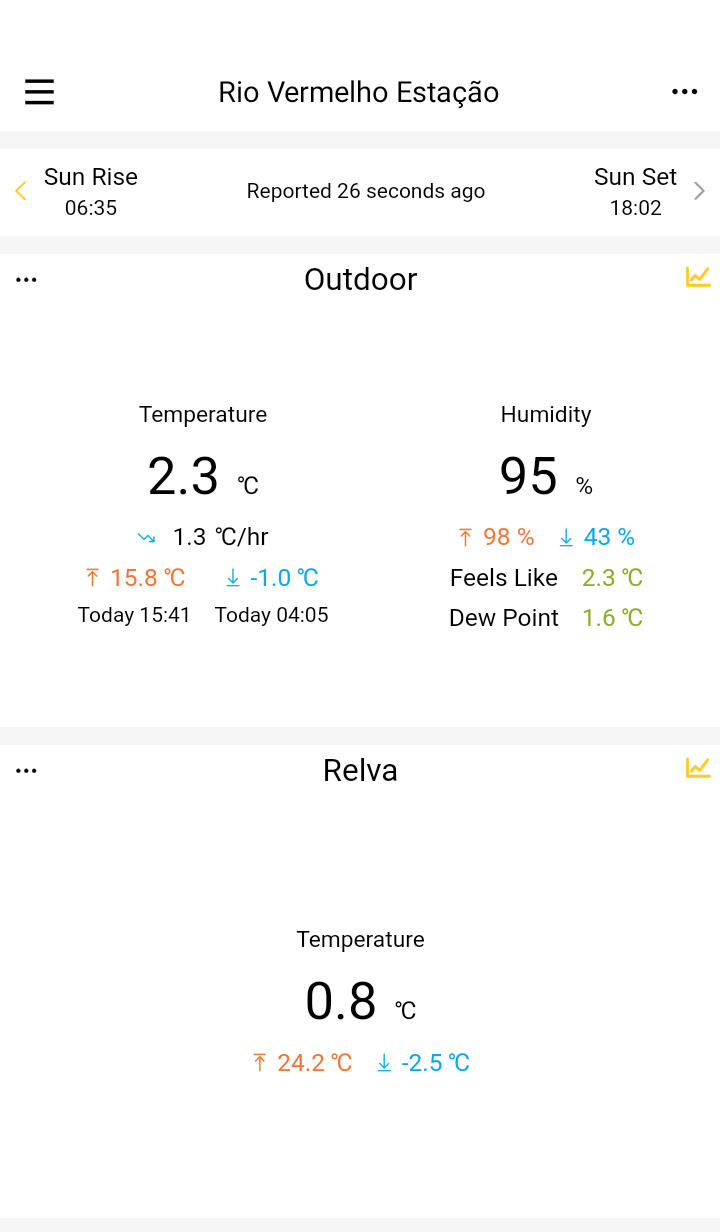Open the Outdoor panel options dots
The height and width of the screenshot is (1232, 720).
coord(26,280)
